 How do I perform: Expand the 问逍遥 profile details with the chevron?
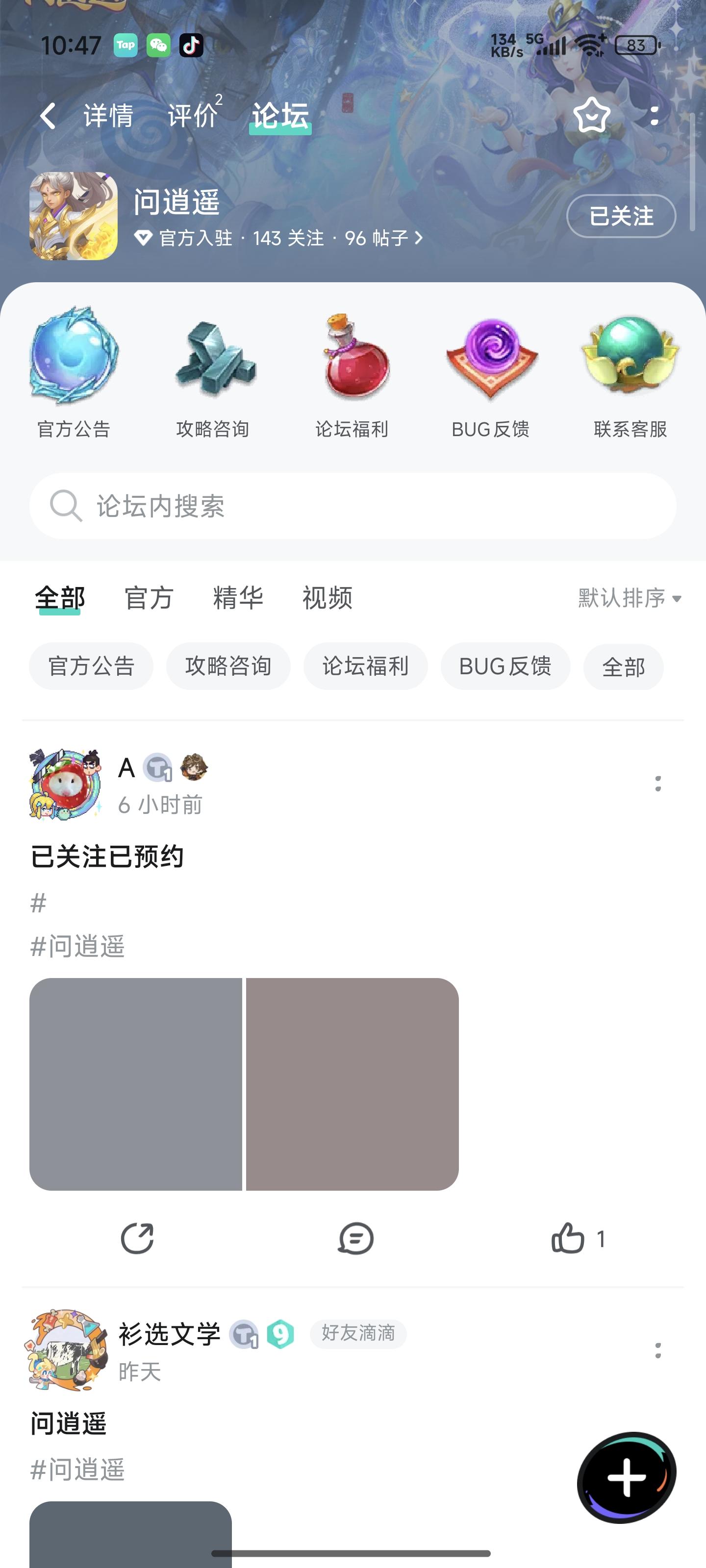[x=419, y=239]
